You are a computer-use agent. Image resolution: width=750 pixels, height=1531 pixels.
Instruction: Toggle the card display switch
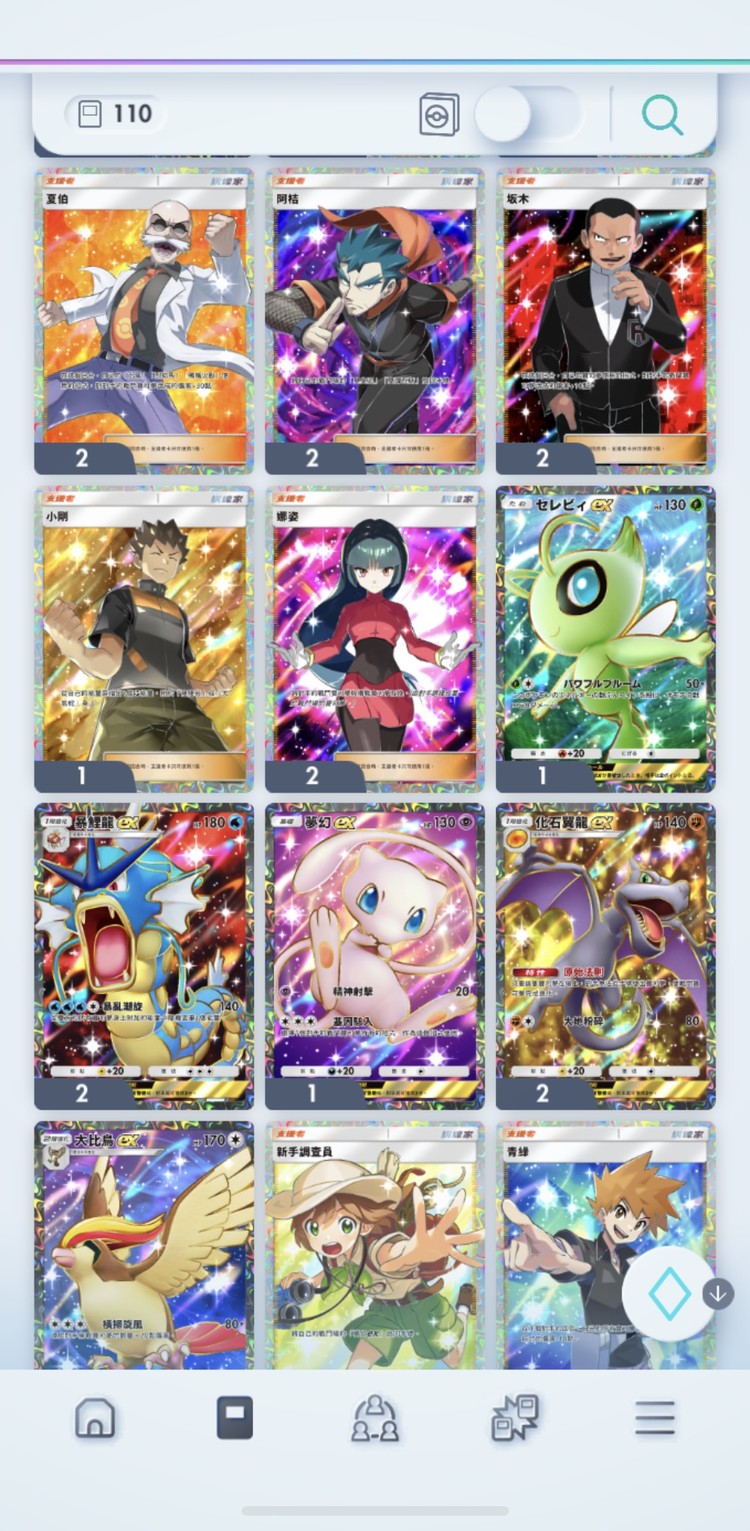tap(527, 114)
